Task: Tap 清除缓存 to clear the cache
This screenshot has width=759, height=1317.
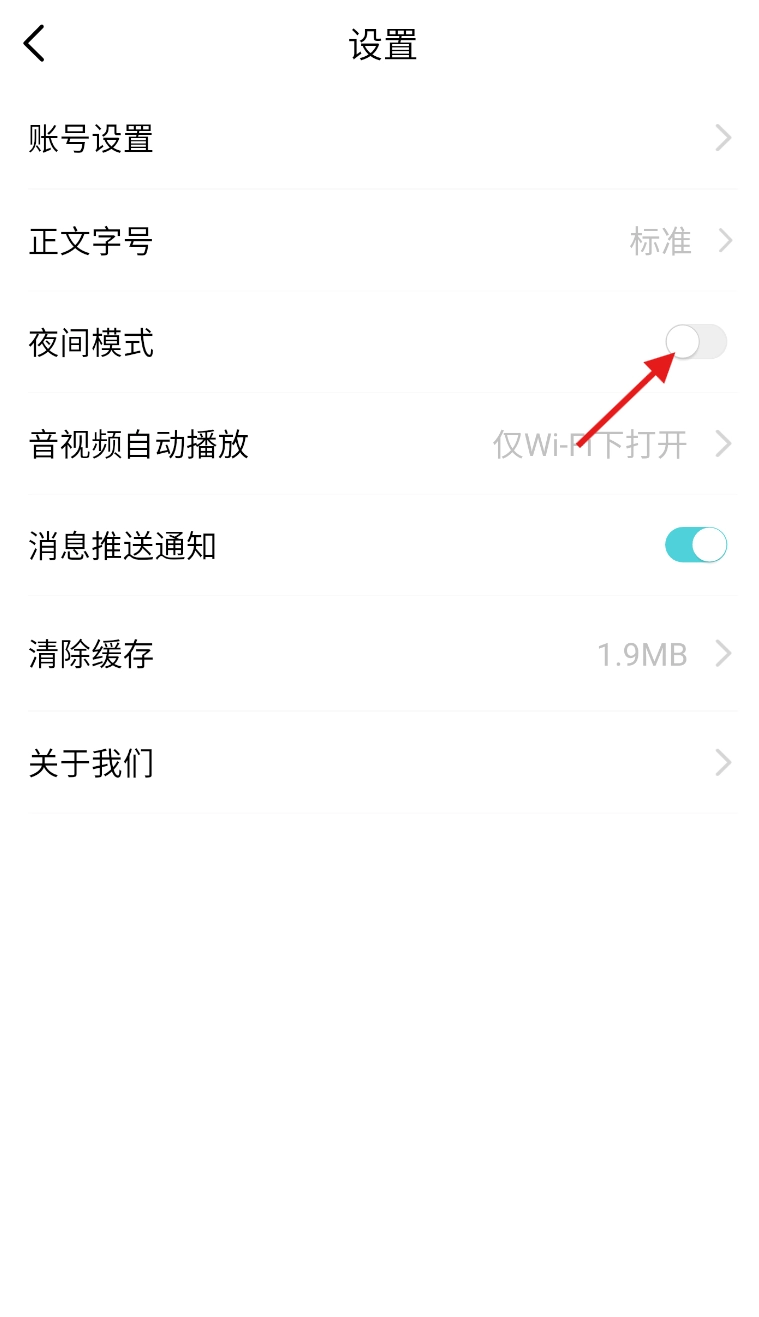Action: pyautogui.click(x=380, y=654)
